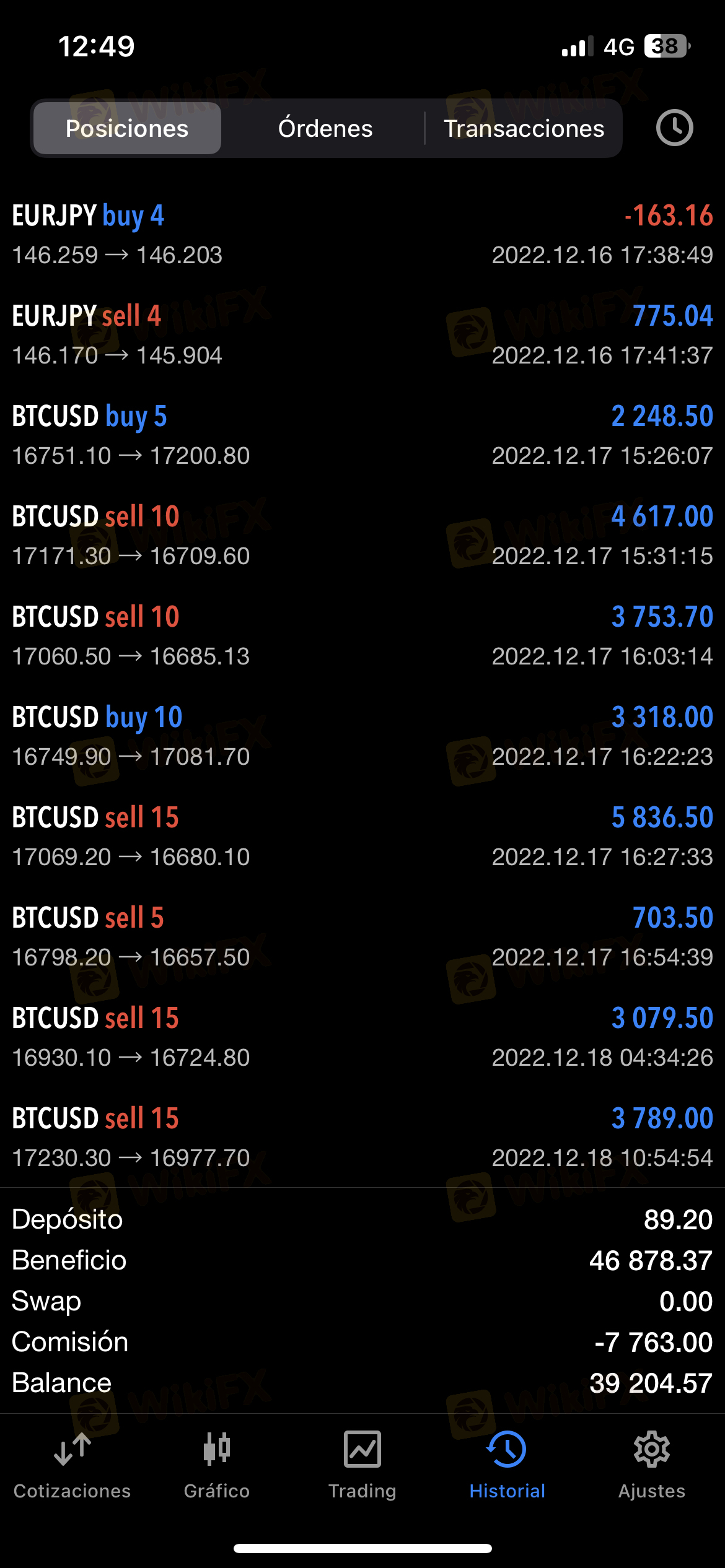Image resolution: width=725 pixels, height=1568 pixels.
Task: Expand BTCUSD sell 10 with profit 3 753.70
Action: tap(362, 636)
